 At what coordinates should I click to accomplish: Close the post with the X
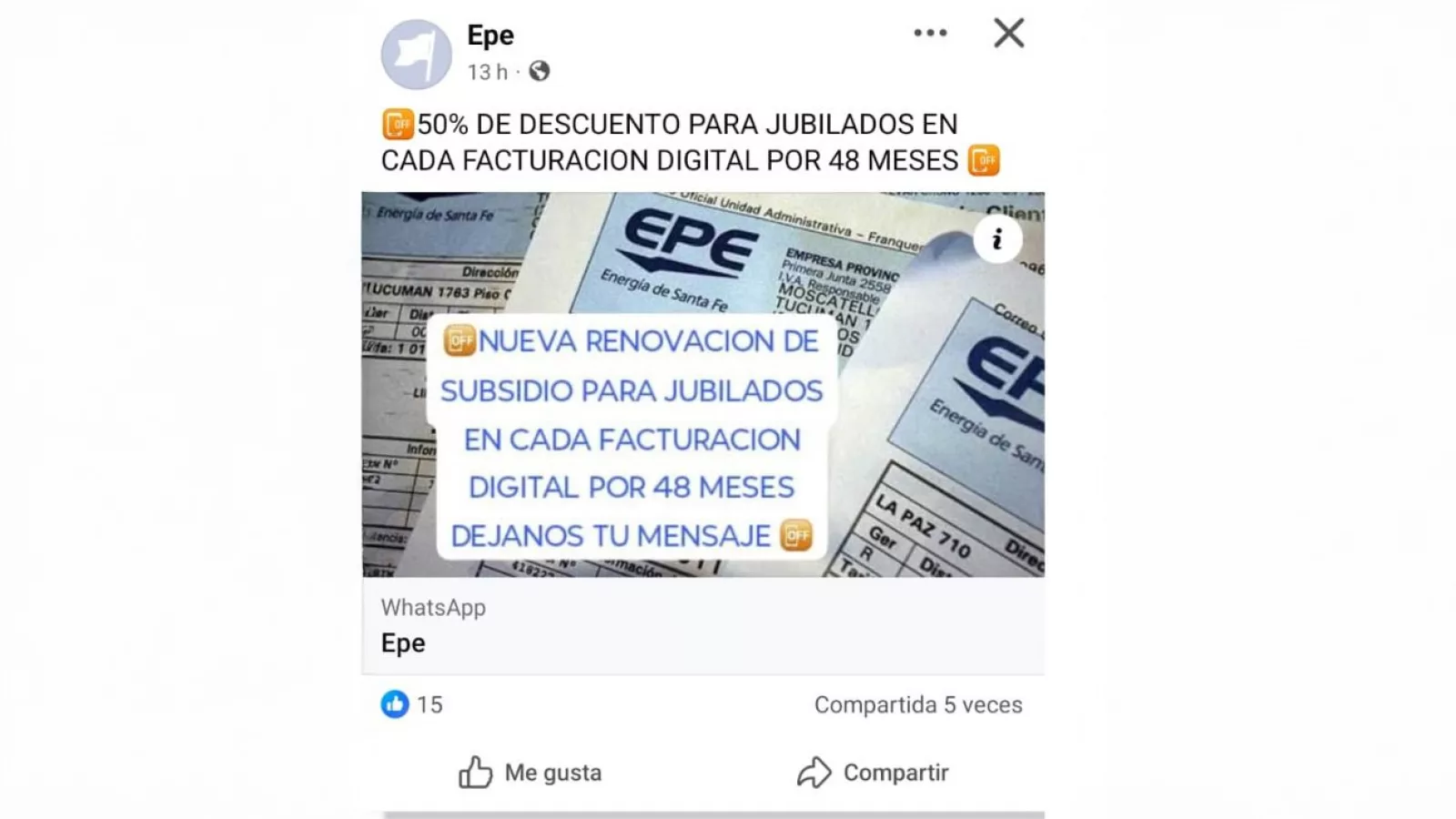[x=1008, y=34]
